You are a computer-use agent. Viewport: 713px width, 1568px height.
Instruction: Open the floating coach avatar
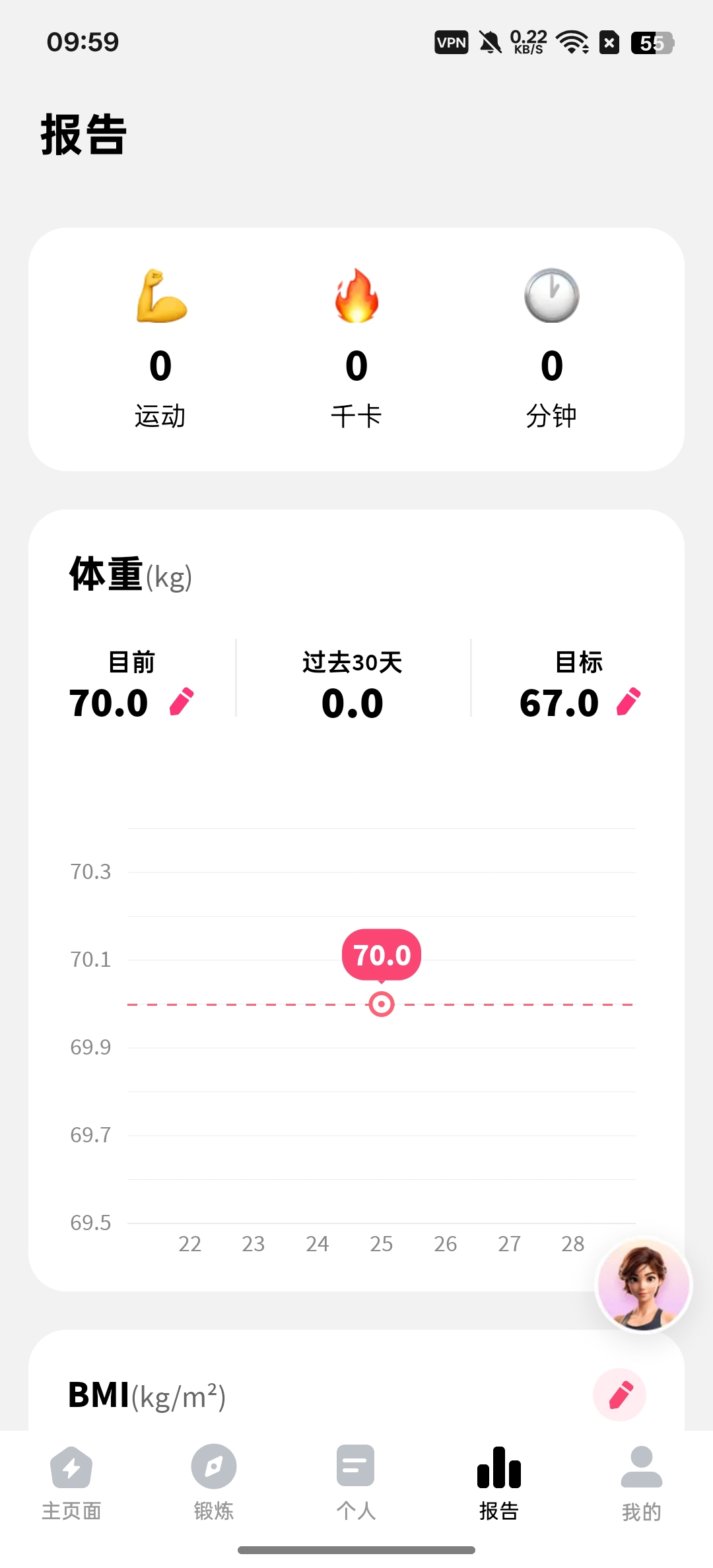[644, 1284]
